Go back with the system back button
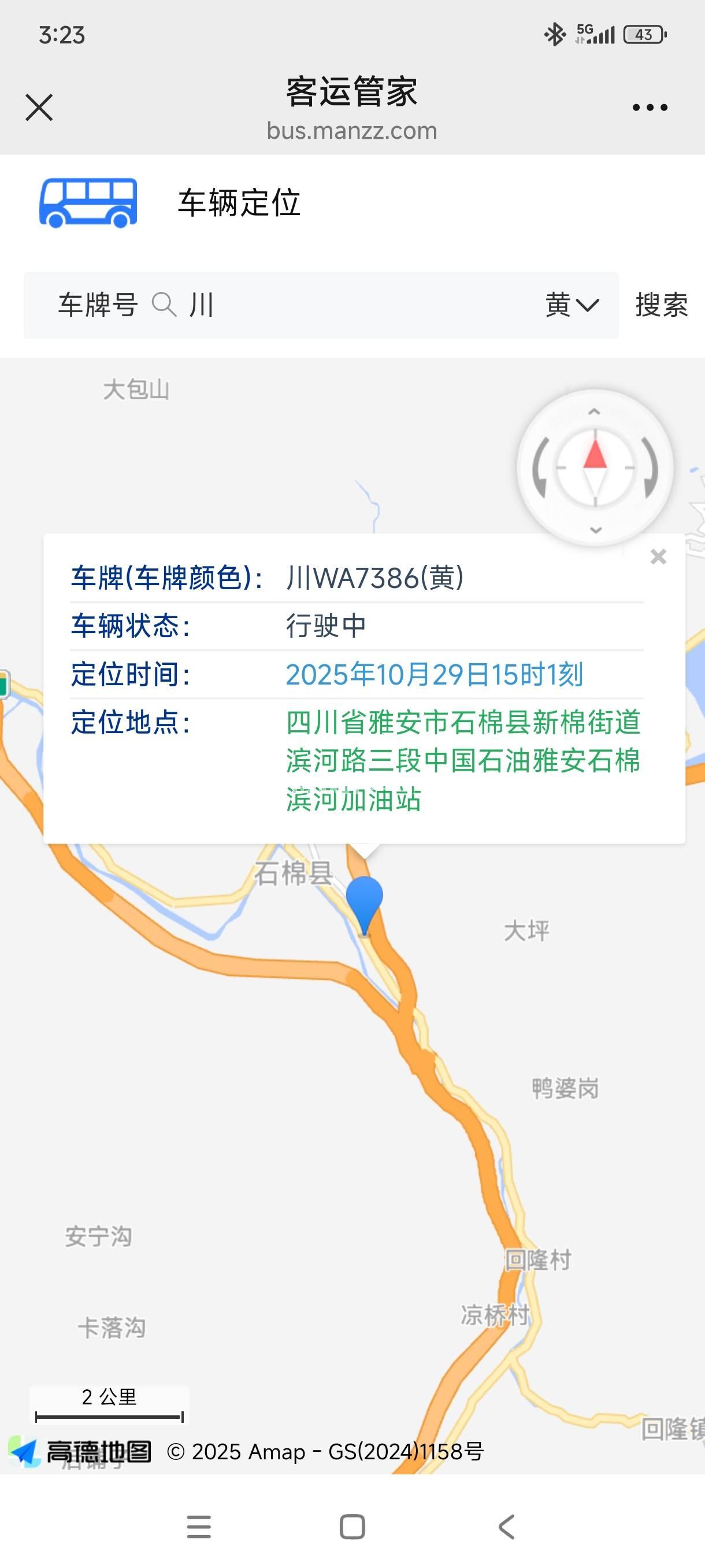 506,1526
